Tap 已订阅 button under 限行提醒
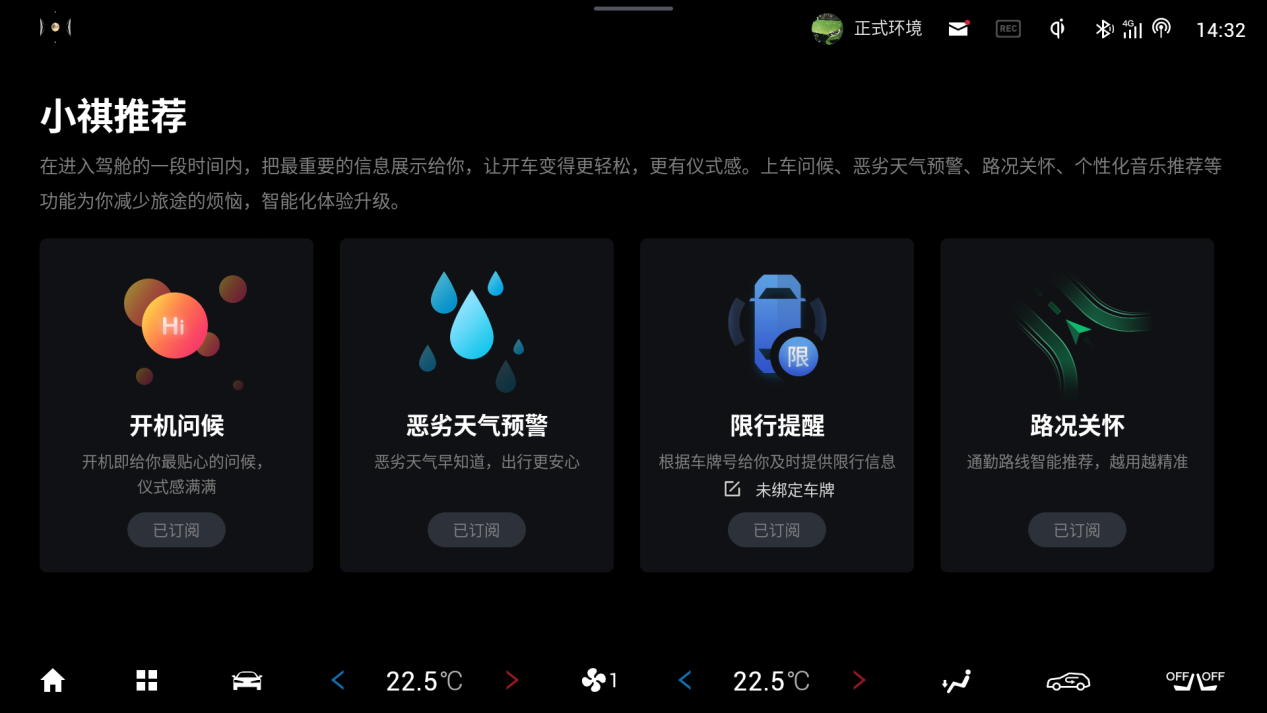1267x713 pixels. click(x=776, y=530)
